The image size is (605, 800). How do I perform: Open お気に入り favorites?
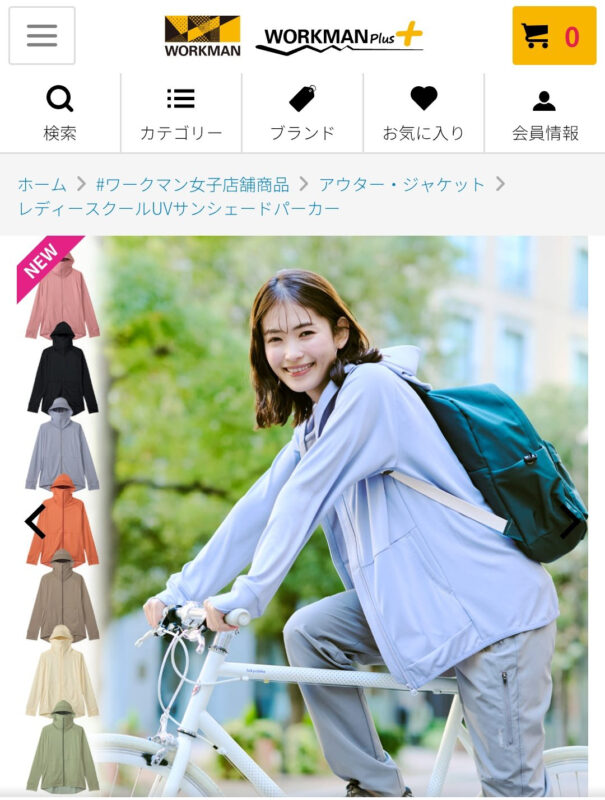[x=423, y=113]
